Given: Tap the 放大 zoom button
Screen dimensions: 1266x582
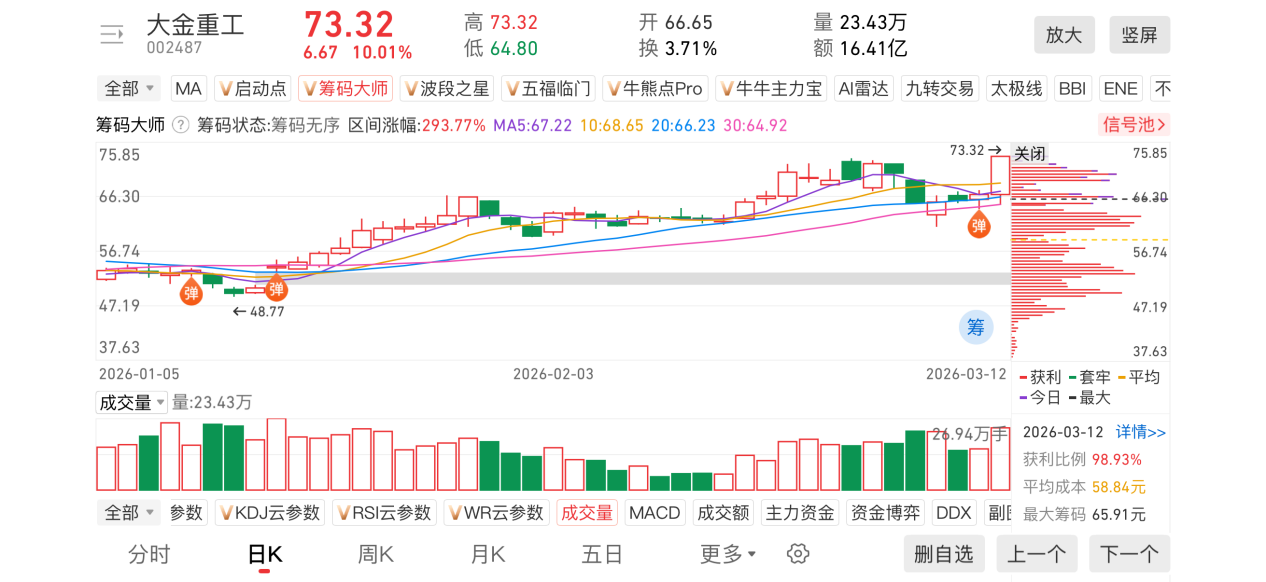Looking at the screenshot, I should click(1064, 35).
